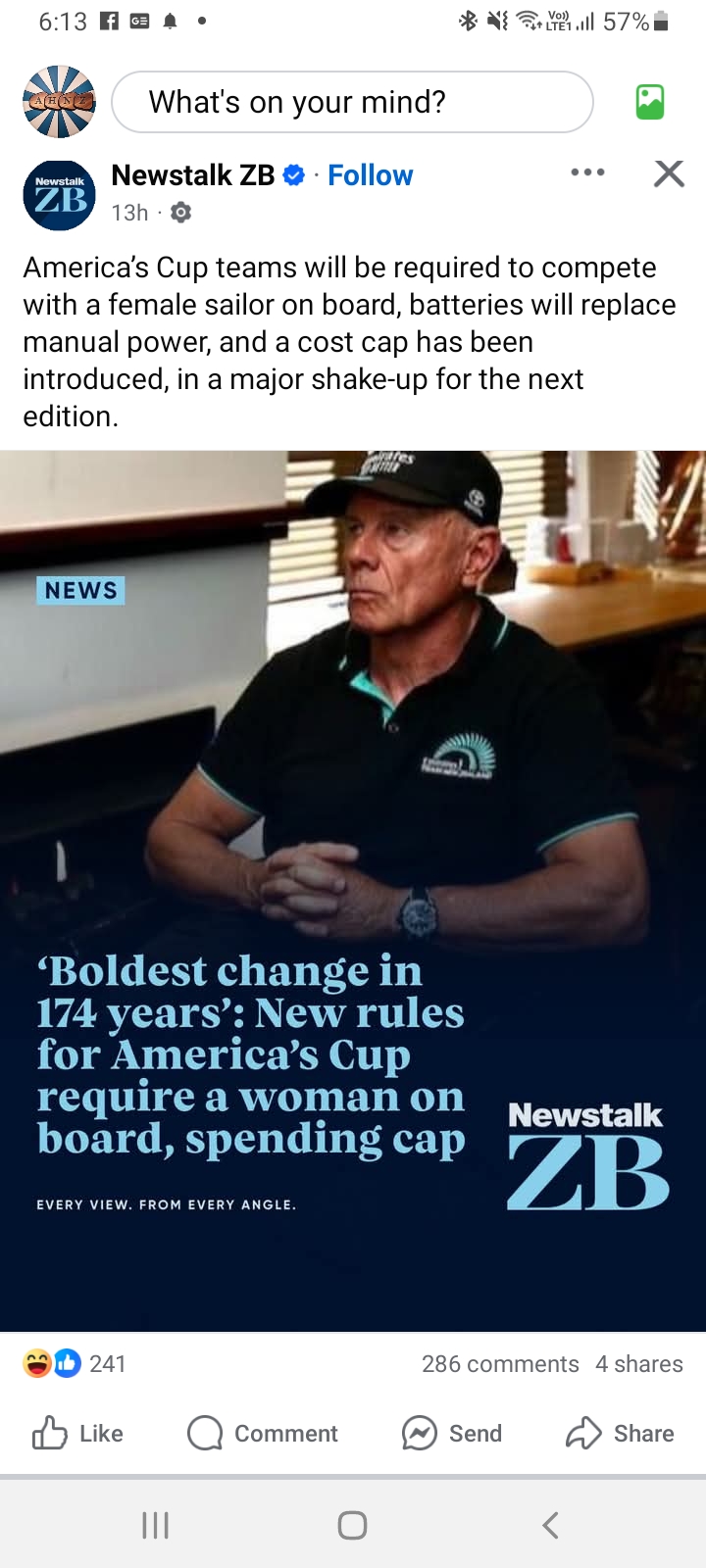706x1568 pixels.
Task: Open your profile picture avatar
Action: click(x=59, y=102)
